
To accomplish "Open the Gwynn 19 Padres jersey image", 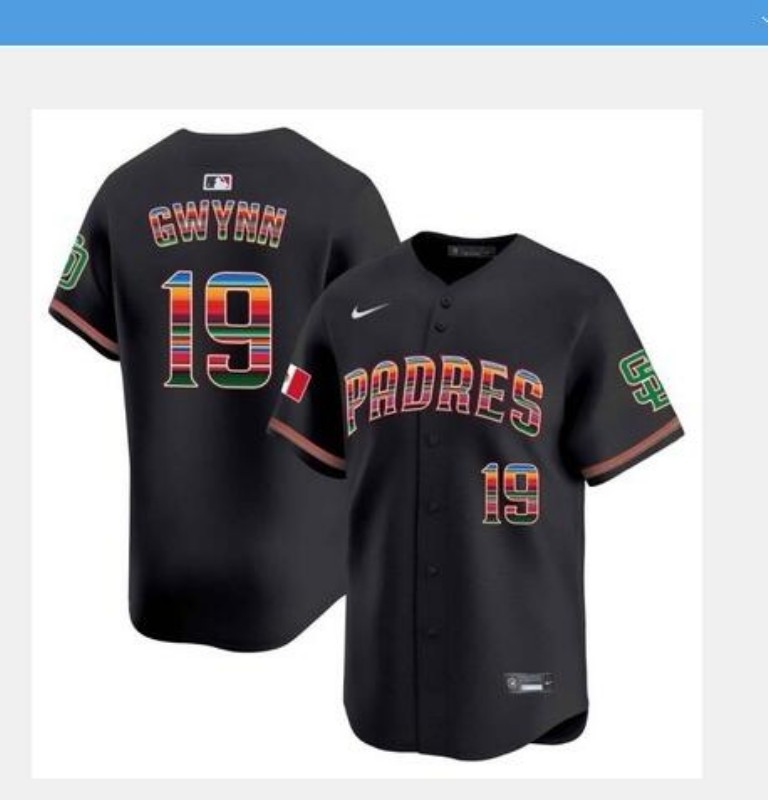I will click(x=366, y=443).
